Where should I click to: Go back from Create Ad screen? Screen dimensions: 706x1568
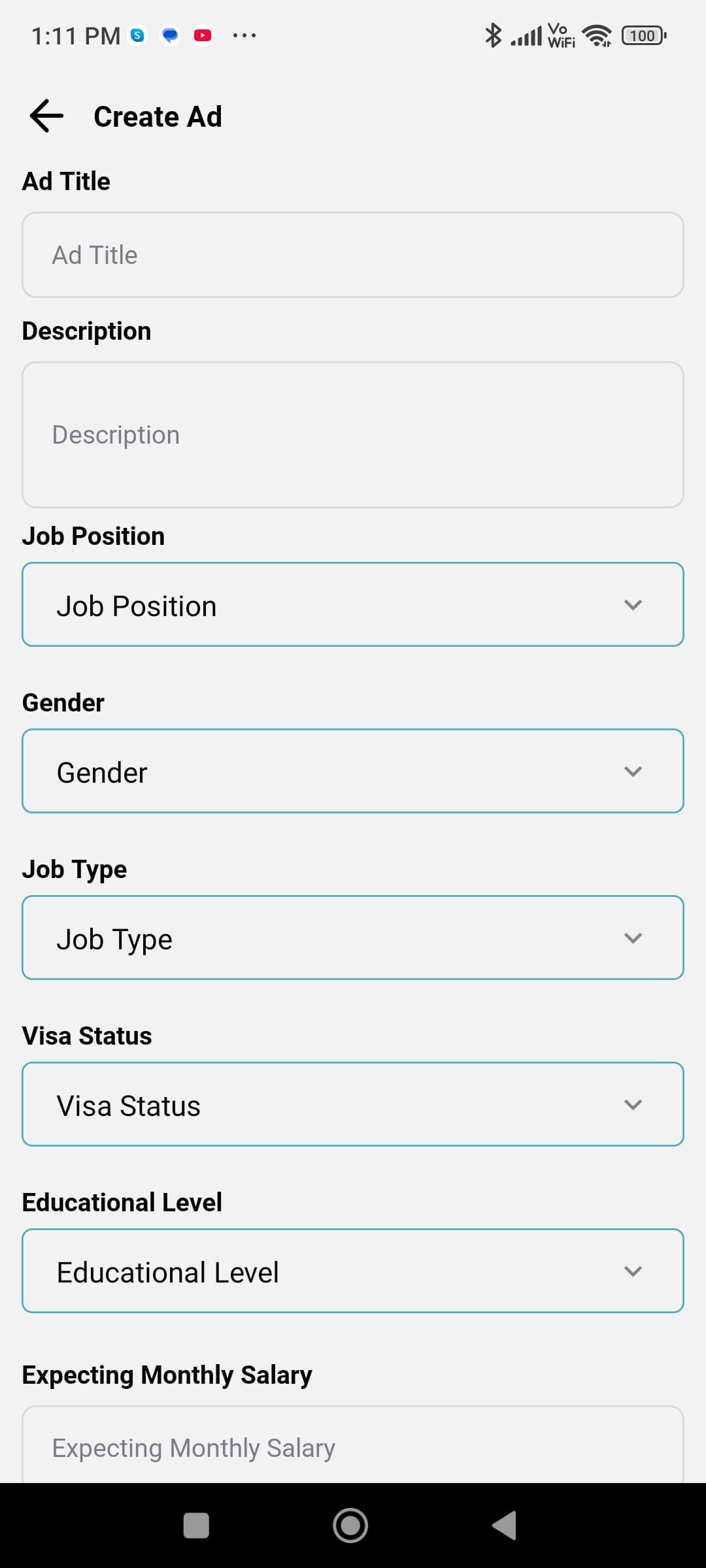tap(46, 116)
